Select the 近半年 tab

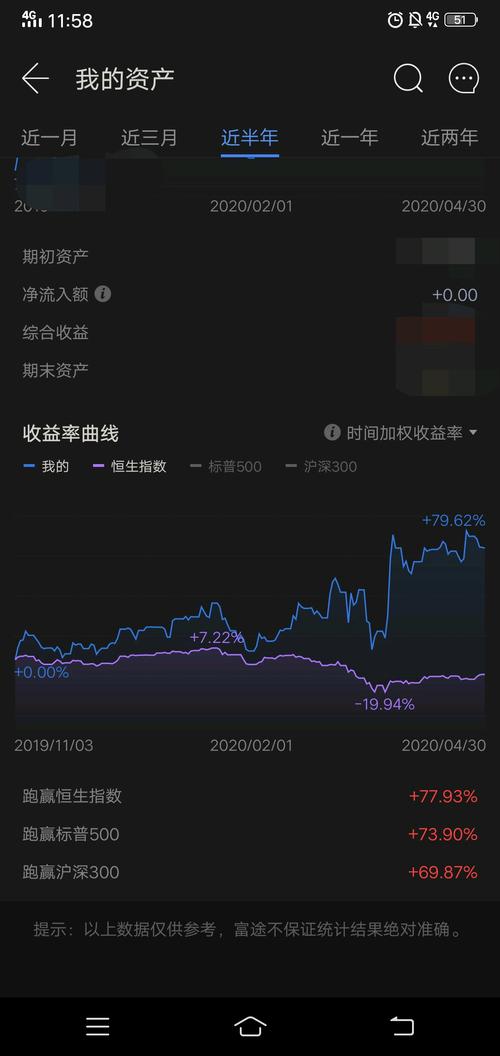[x=249, y=137]
